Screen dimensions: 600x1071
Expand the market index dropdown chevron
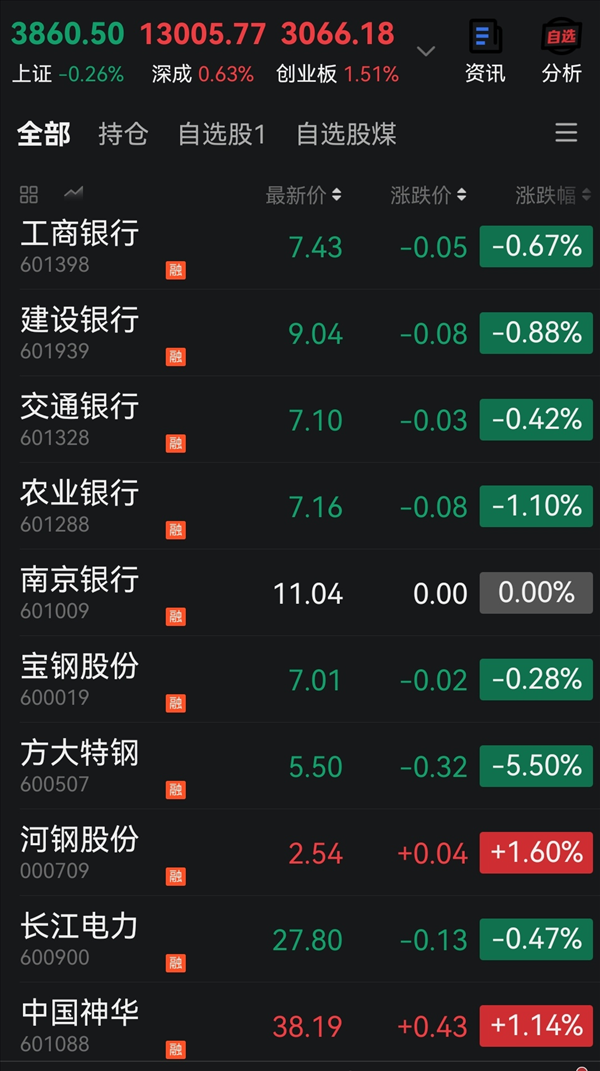[426, 51]
